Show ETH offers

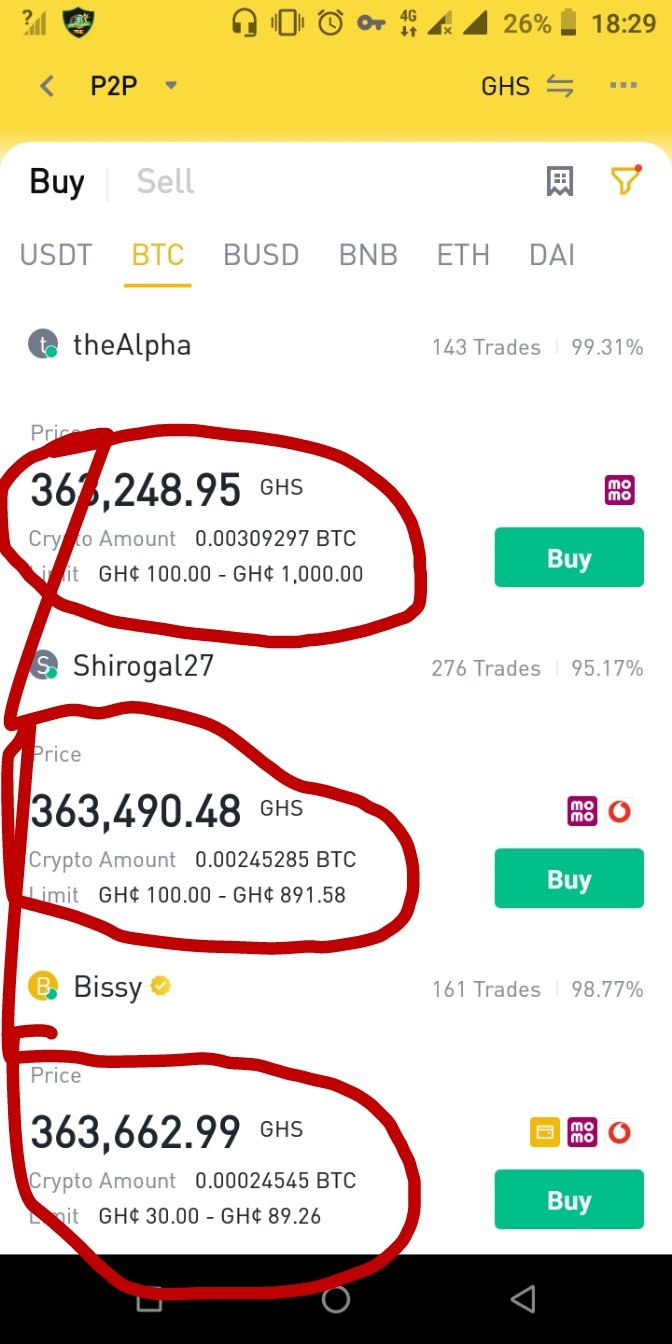click(463, 255)
